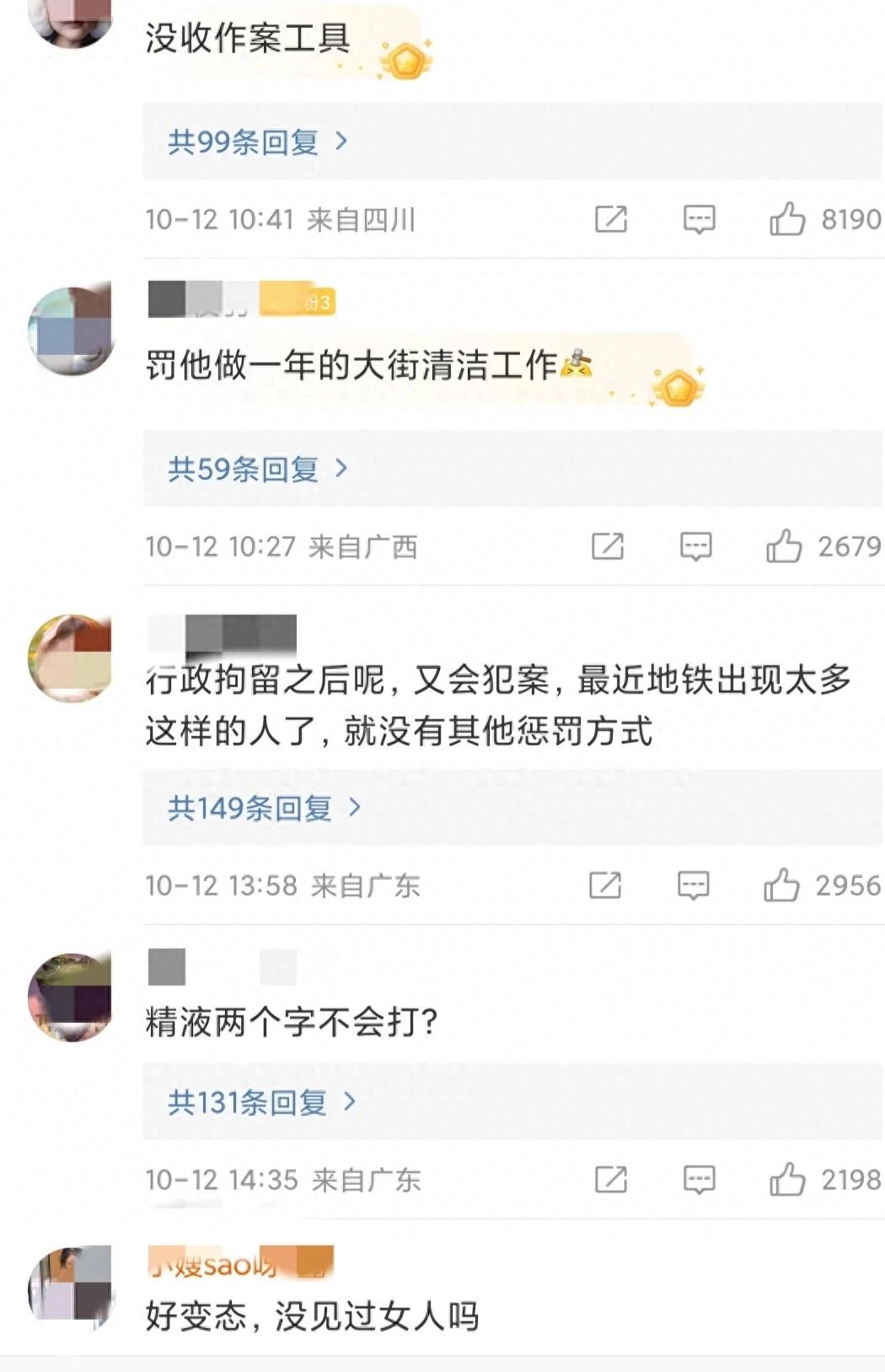Expand the 共99条回复 replies

coord(257,142)
